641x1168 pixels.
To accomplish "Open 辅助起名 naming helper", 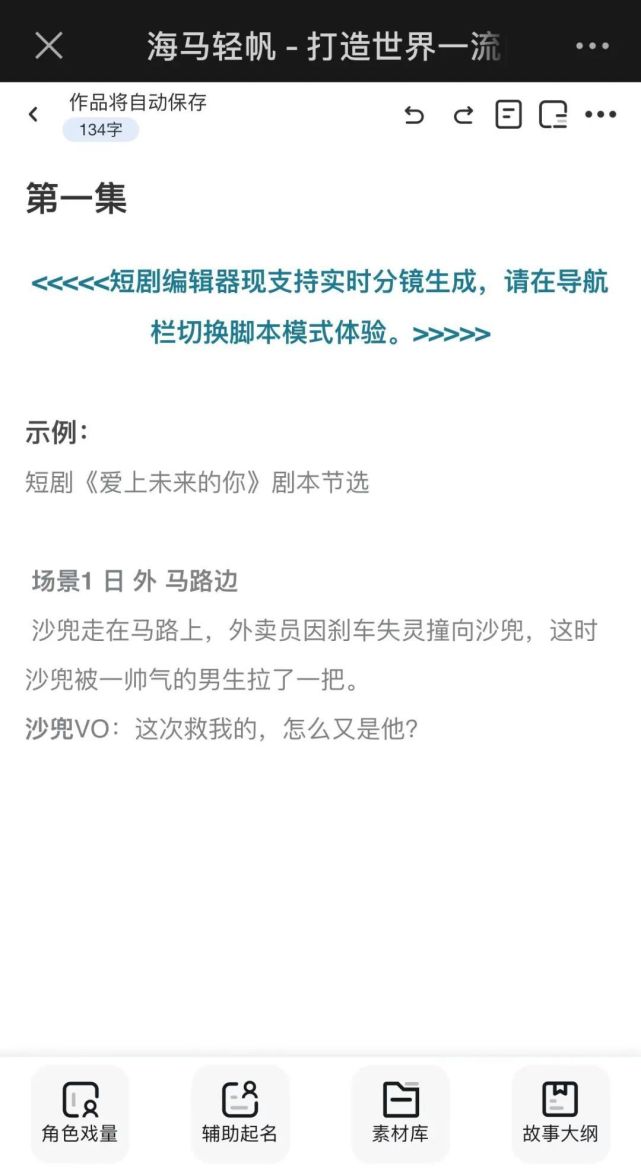I will tap(240, 1113).
